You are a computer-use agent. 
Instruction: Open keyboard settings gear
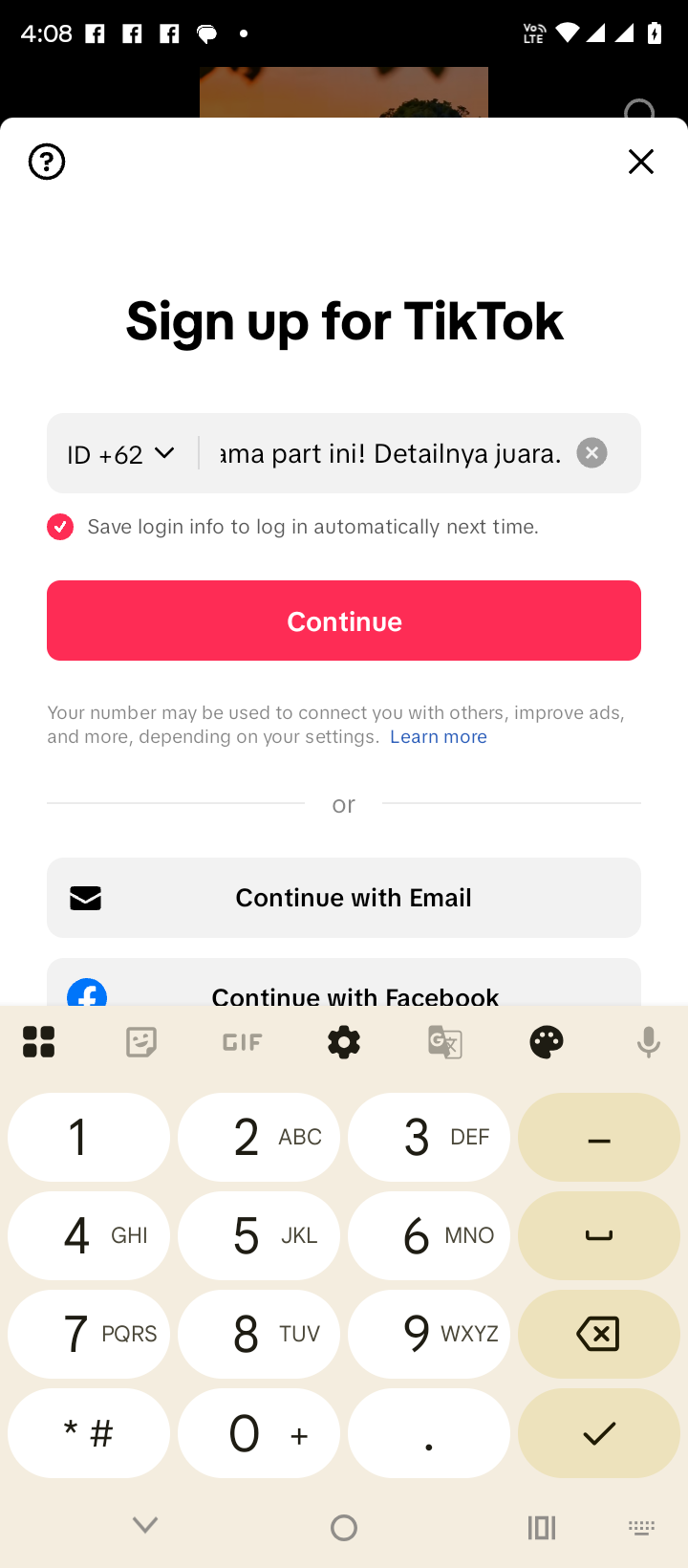click(344, 1041)
